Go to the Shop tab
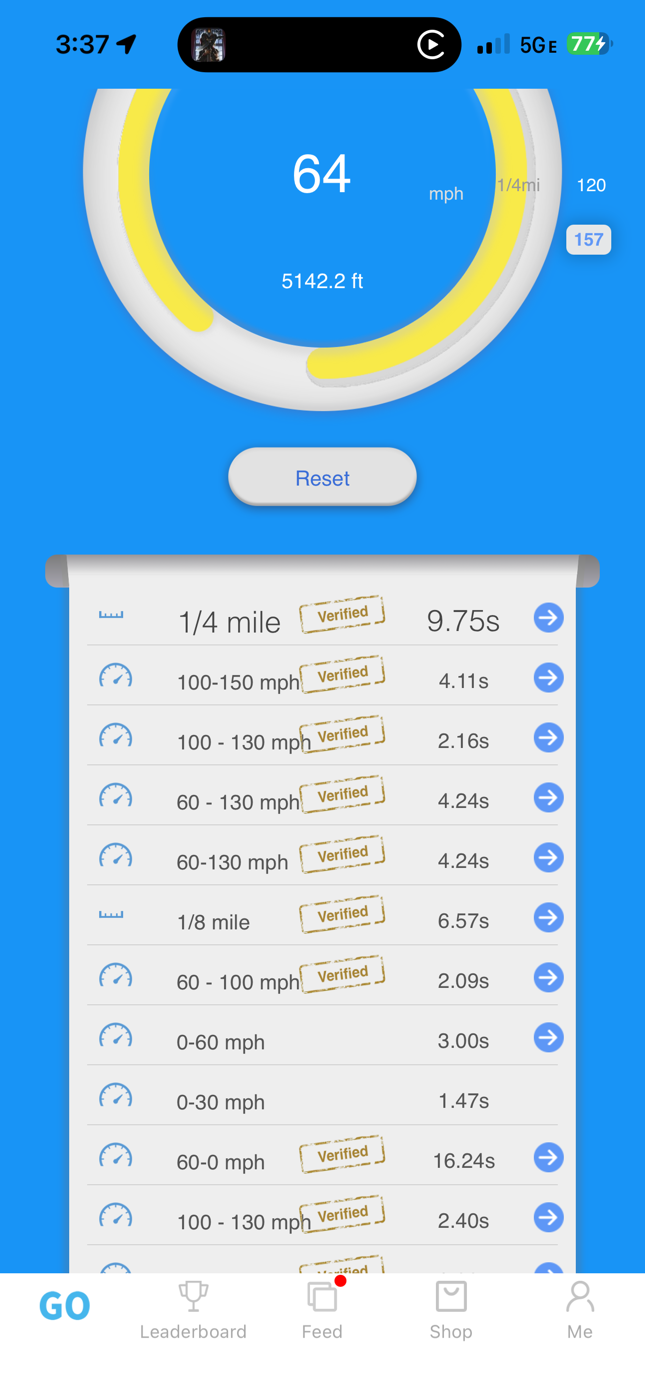This screenshot has height=1398, width=645. click(451, 1310)
